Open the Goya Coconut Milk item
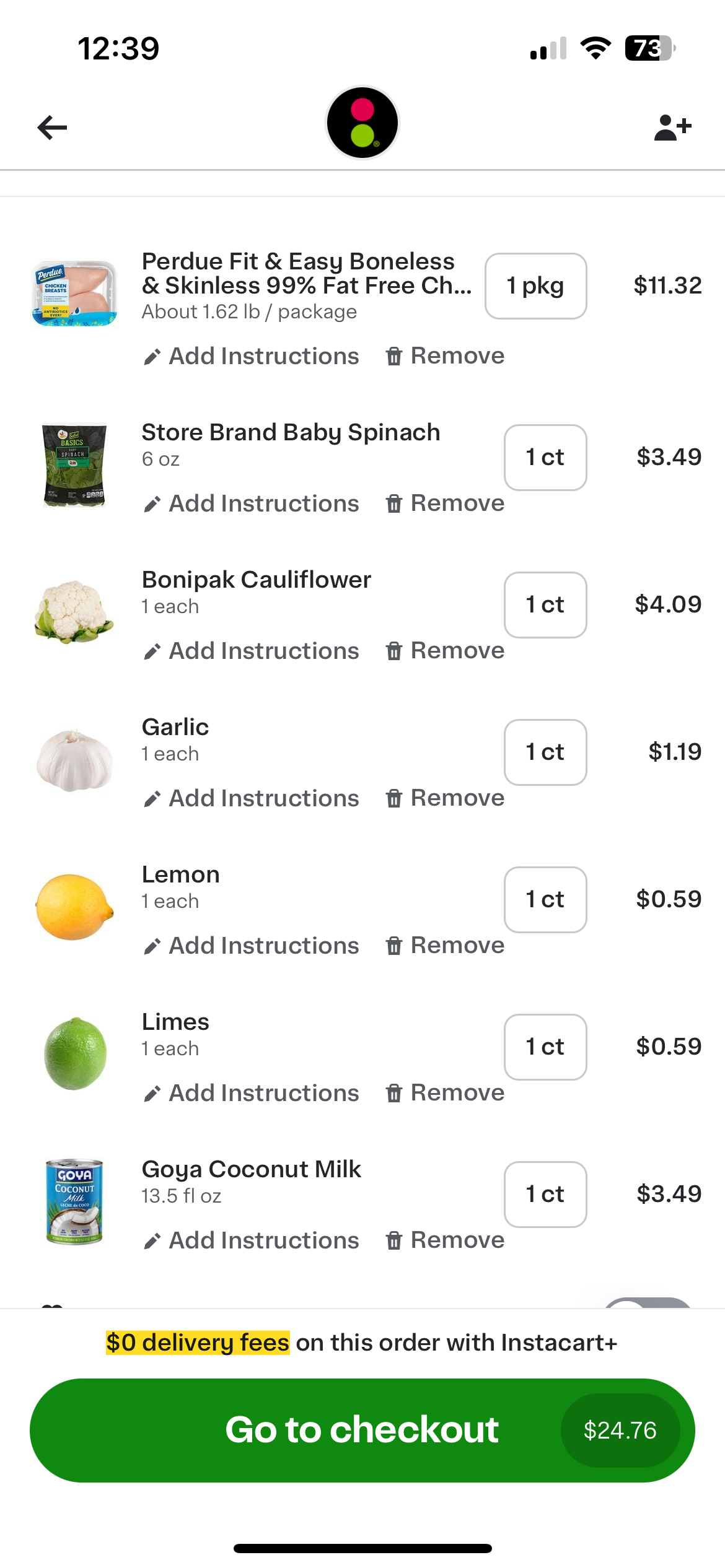This screenshot has width=725, height=1568. coord(251,1169)
